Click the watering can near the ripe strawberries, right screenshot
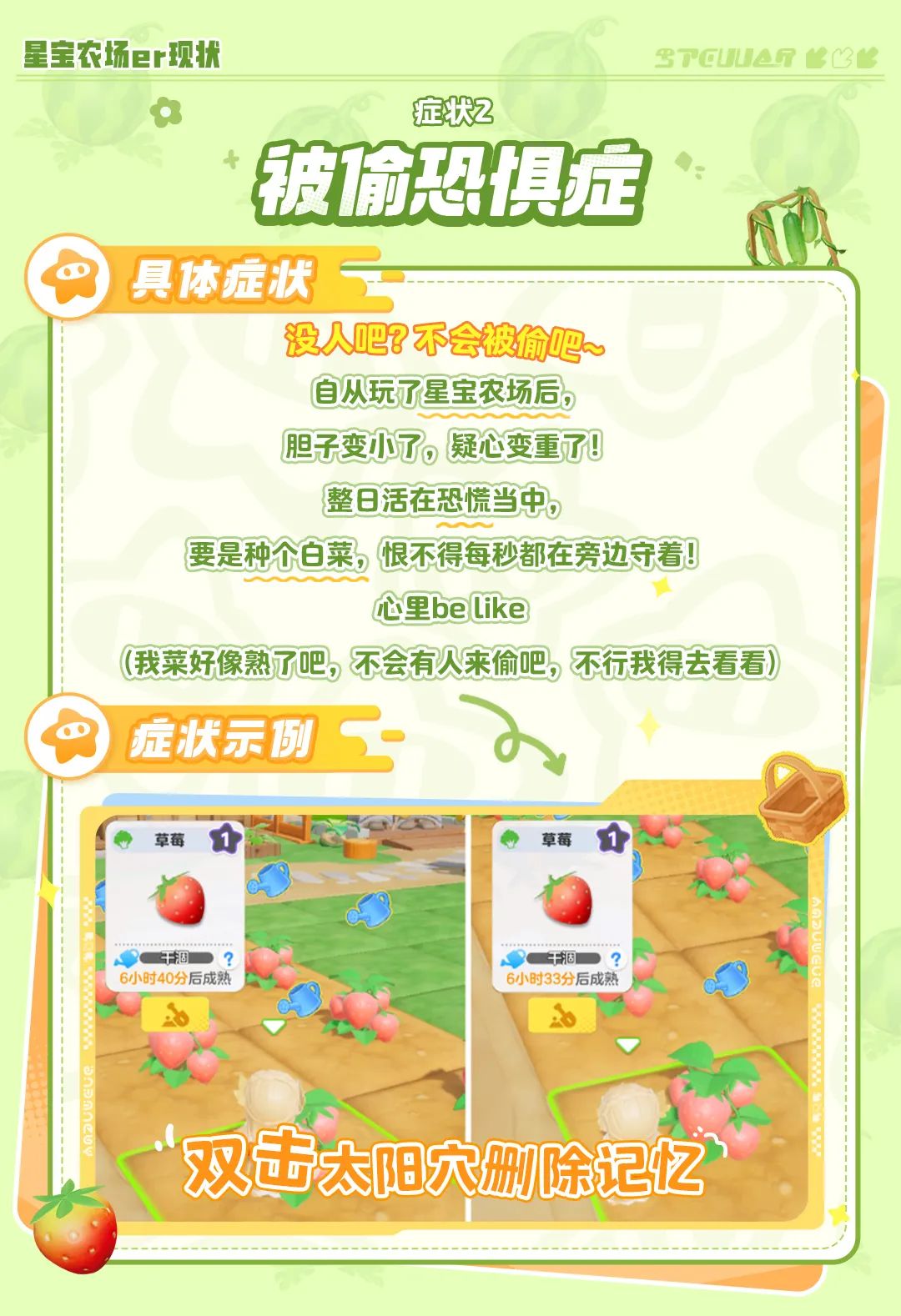Viewport: 901px width, 1316px height. click(729, 977)
